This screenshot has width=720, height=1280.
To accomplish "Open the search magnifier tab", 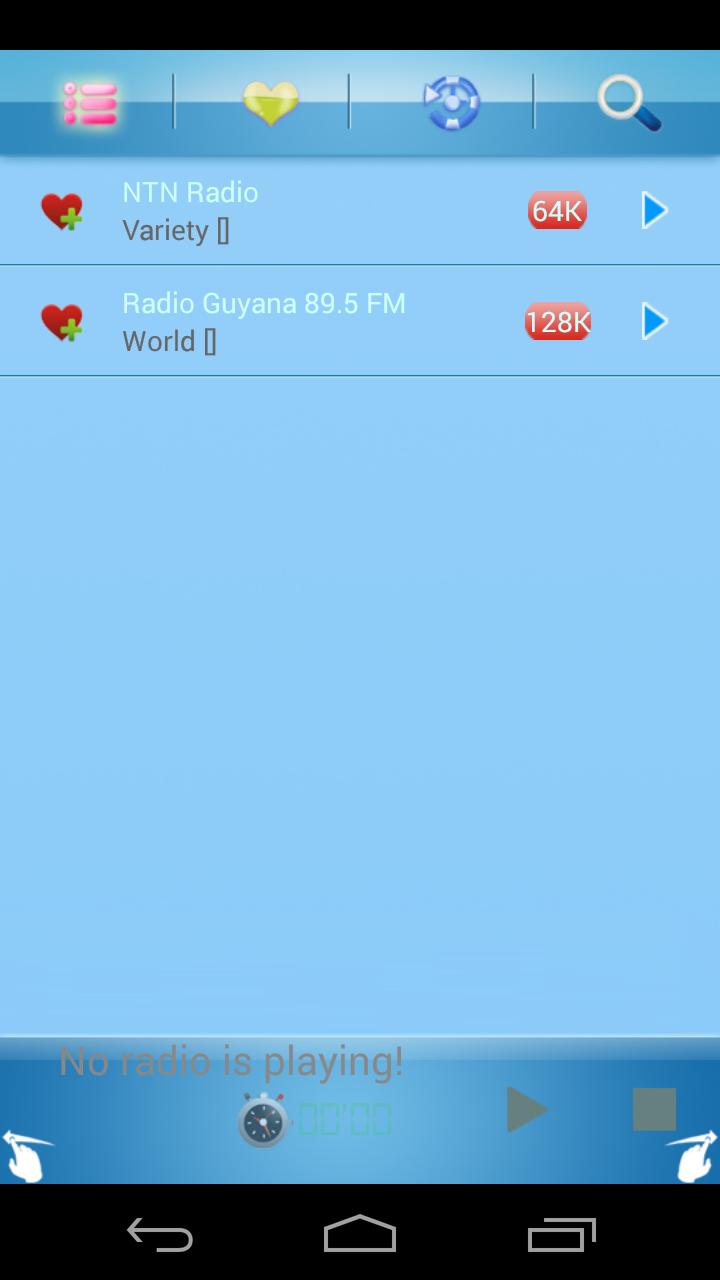I will click(629, 103).
